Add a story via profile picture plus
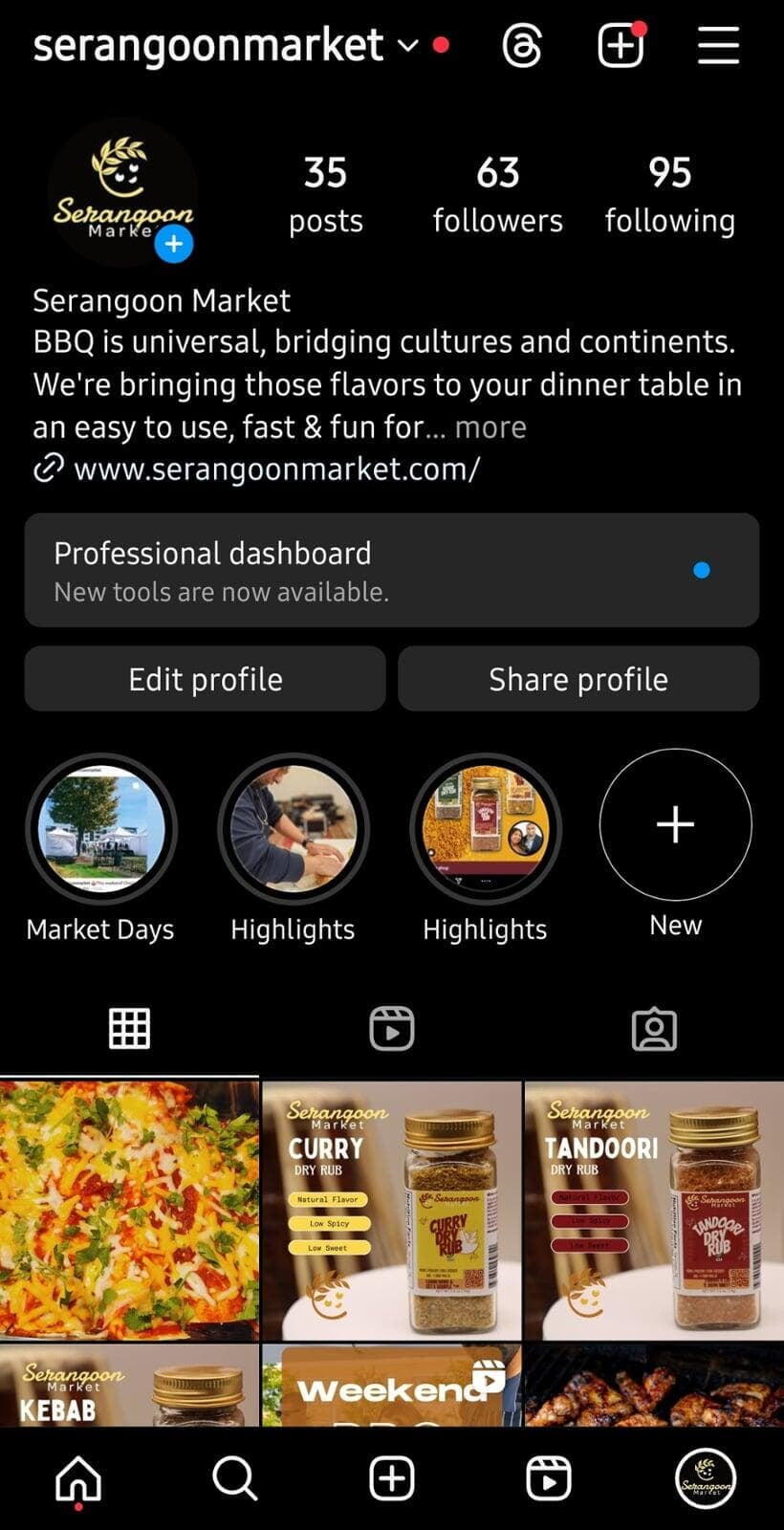 (174, 244)
